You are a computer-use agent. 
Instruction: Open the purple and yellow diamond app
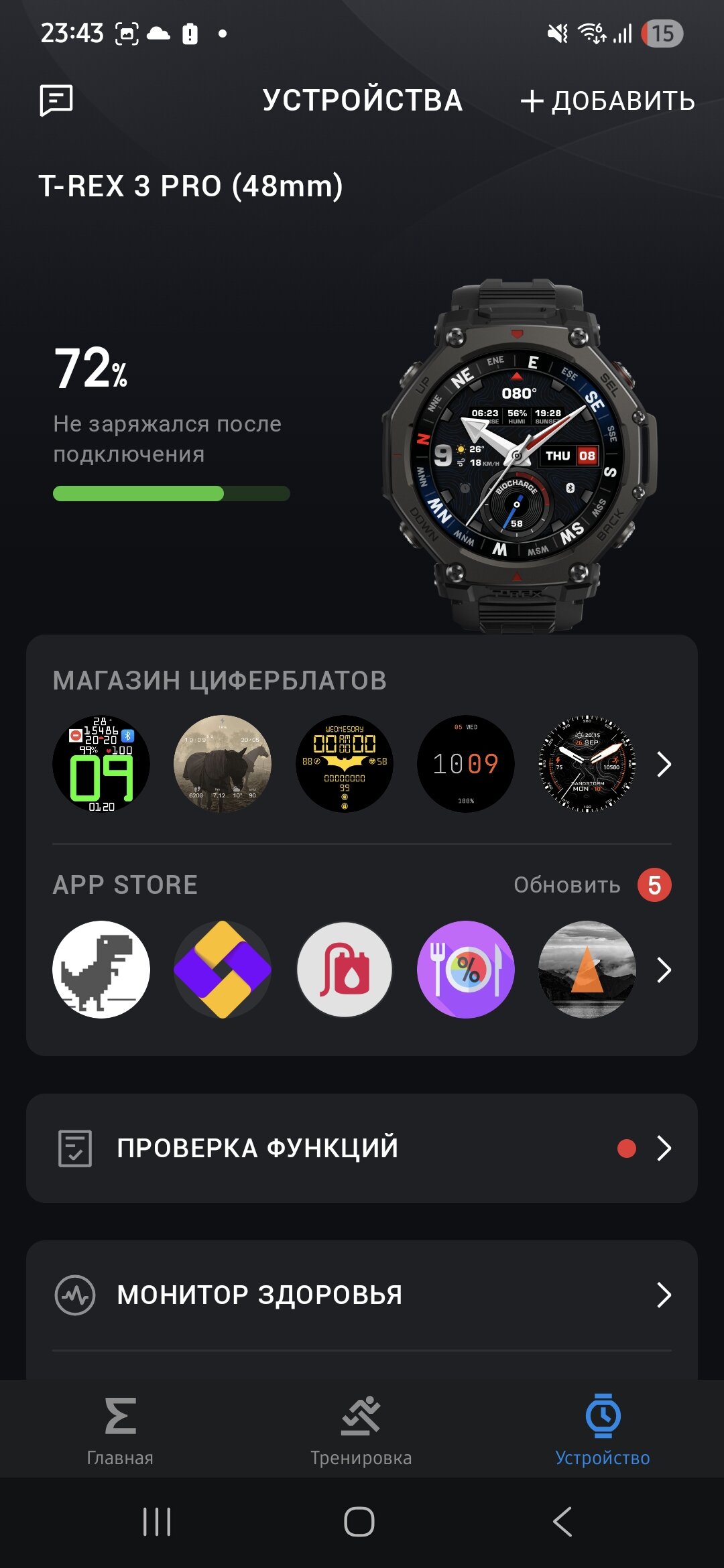coord(223,970)
